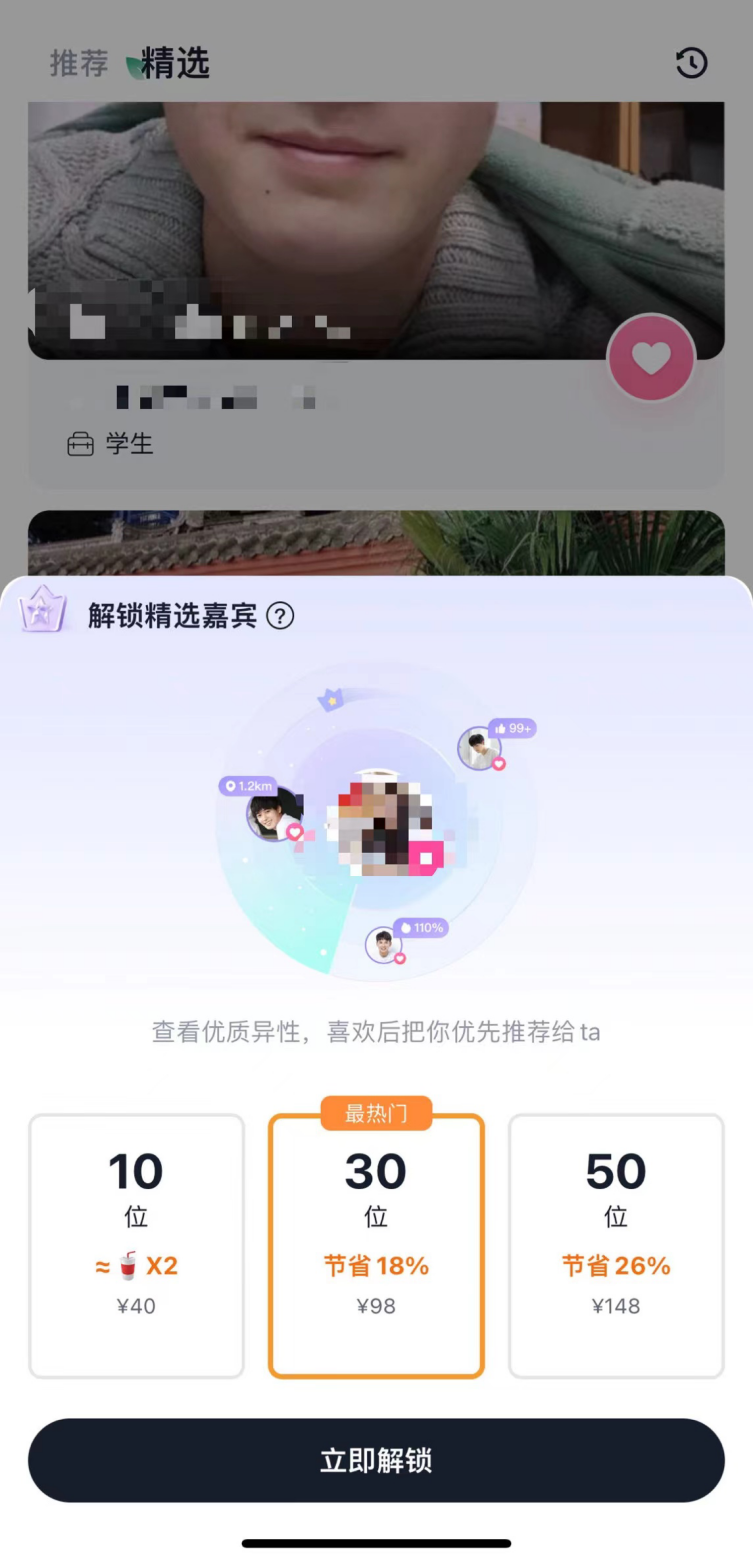
Task: Select the 10位 ¥40 package
Action: 136,1245
